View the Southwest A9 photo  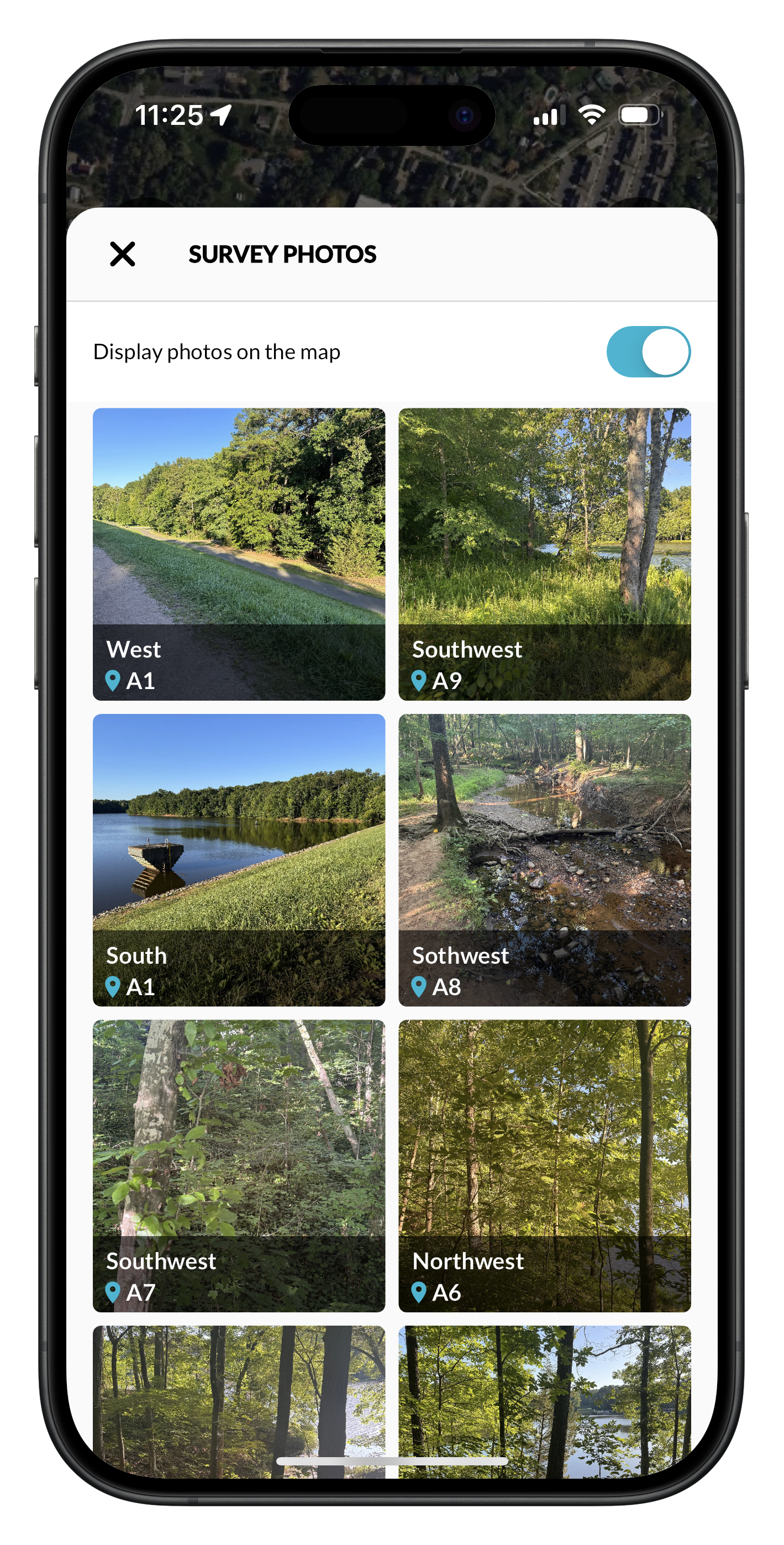[x=544, y=554]
